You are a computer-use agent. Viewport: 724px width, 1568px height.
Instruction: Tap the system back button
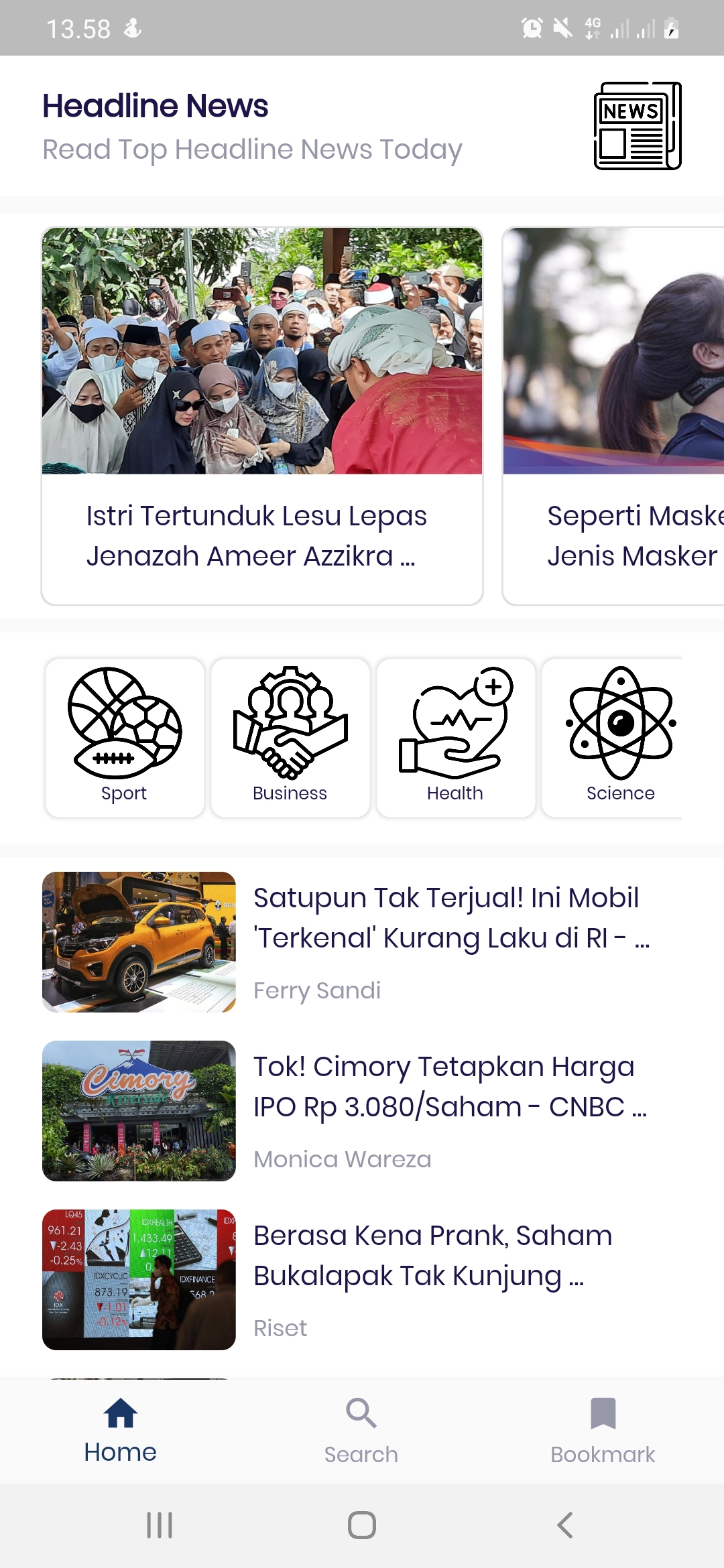564,1525
